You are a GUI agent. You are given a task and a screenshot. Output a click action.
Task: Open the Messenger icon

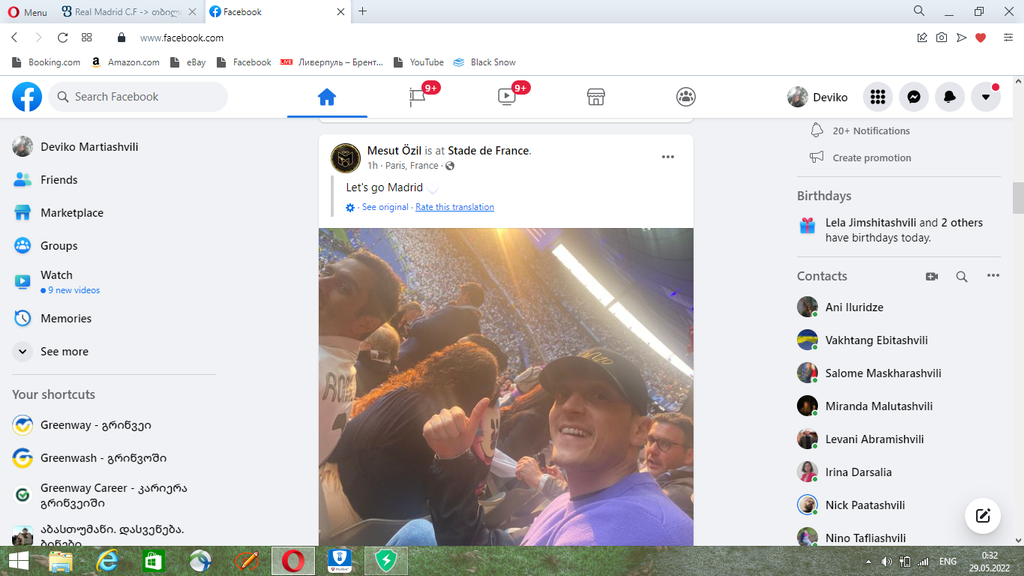tap(913, 97)
